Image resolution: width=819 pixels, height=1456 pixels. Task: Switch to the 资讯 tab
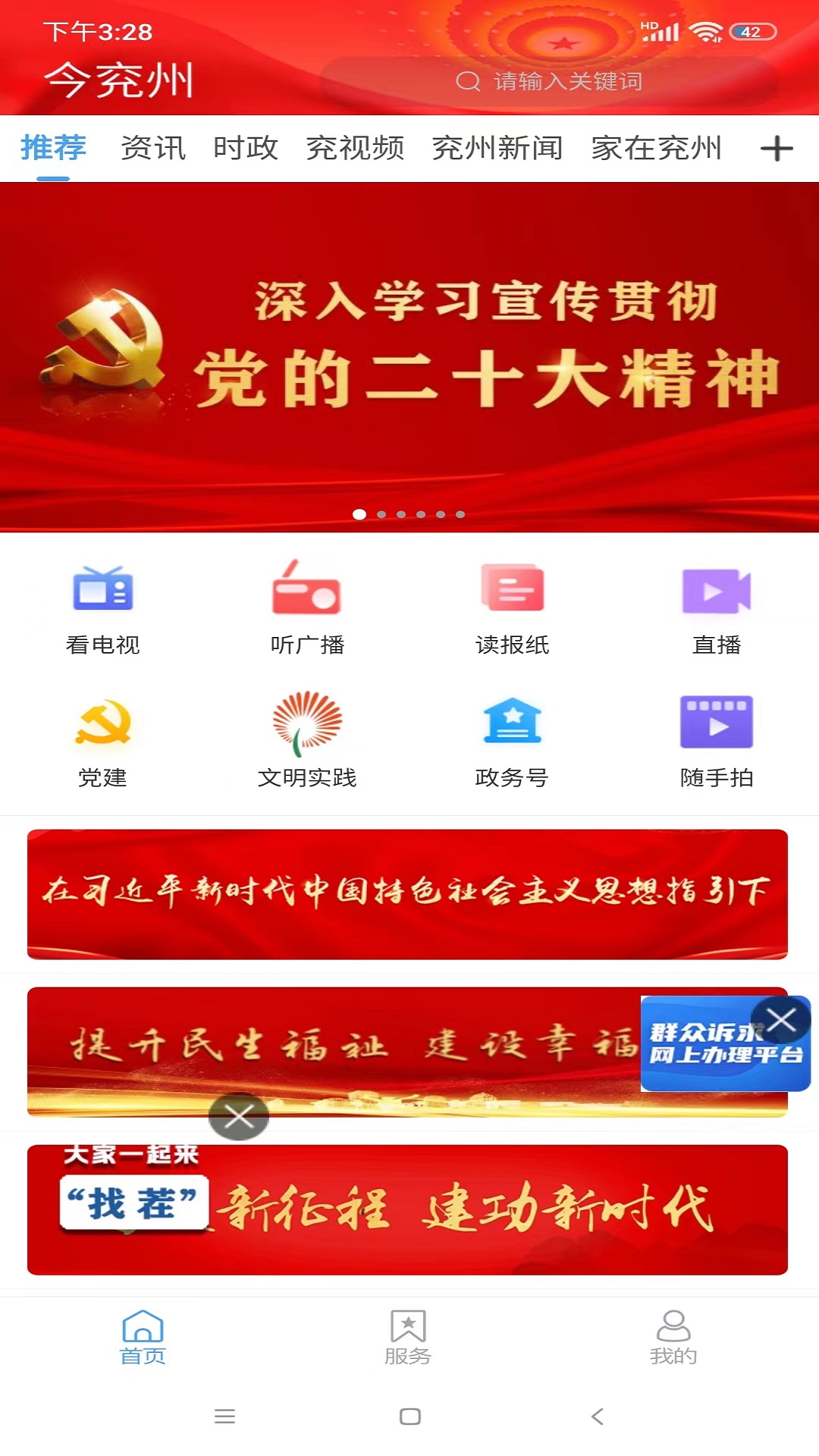[152, 148]
